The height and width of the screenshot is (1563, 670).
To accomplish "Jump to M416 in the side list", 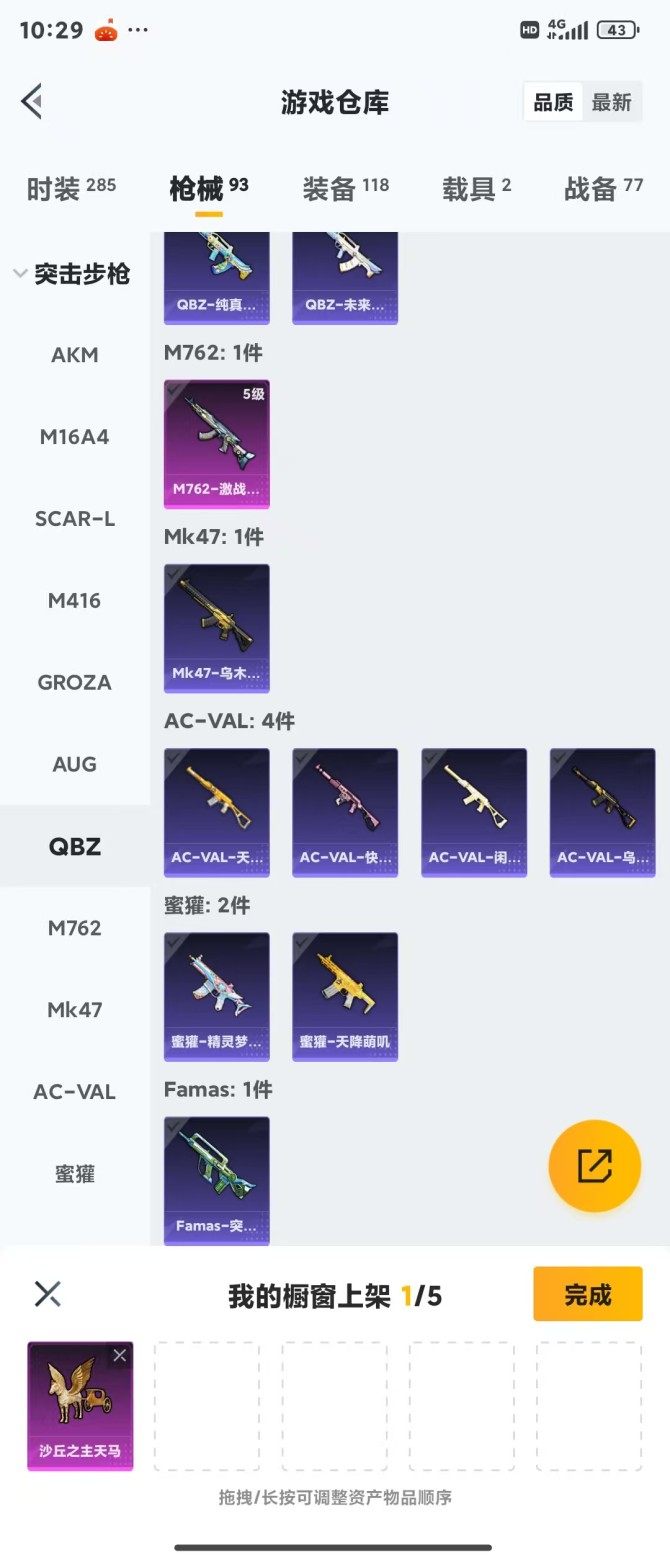I will coord(75,601).
